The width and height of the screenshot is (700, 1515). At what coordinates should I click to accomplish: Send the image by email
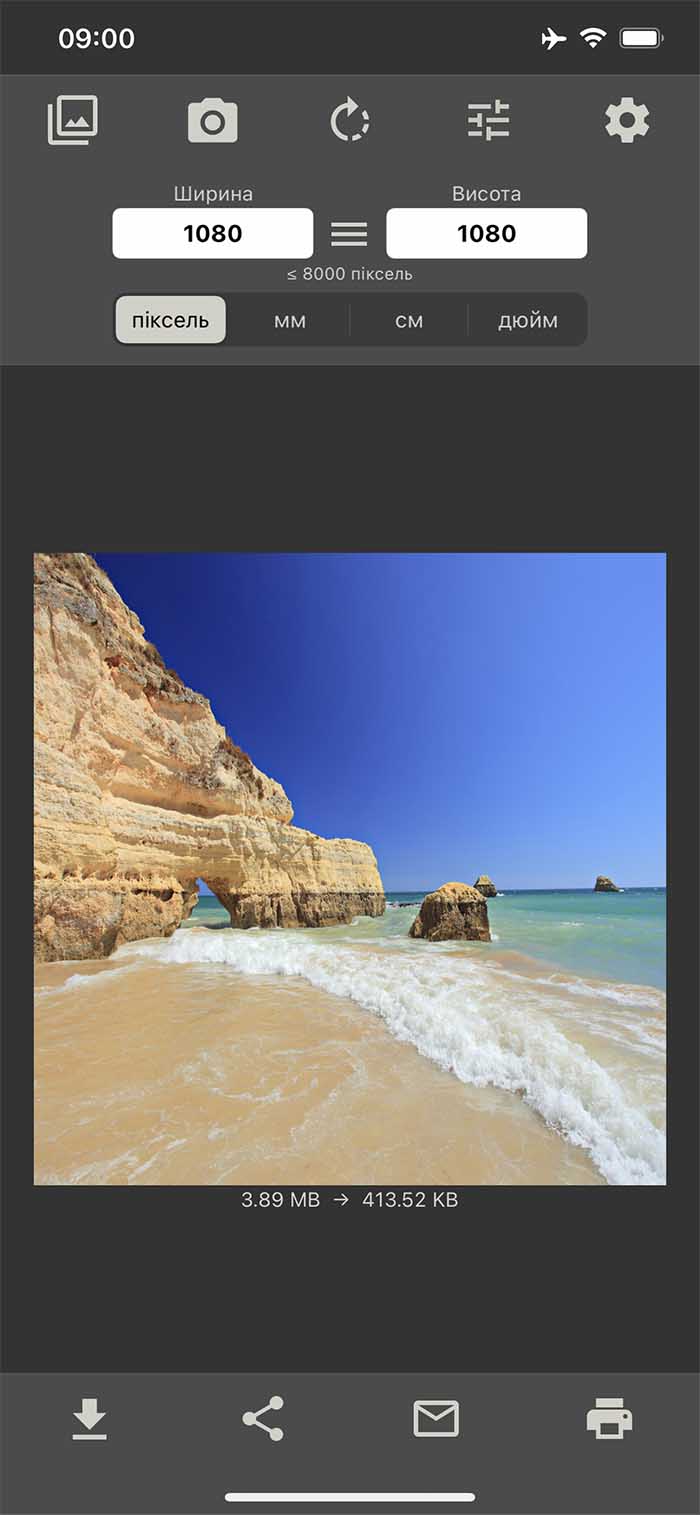pyautogui.click(x=436, y=1419)
